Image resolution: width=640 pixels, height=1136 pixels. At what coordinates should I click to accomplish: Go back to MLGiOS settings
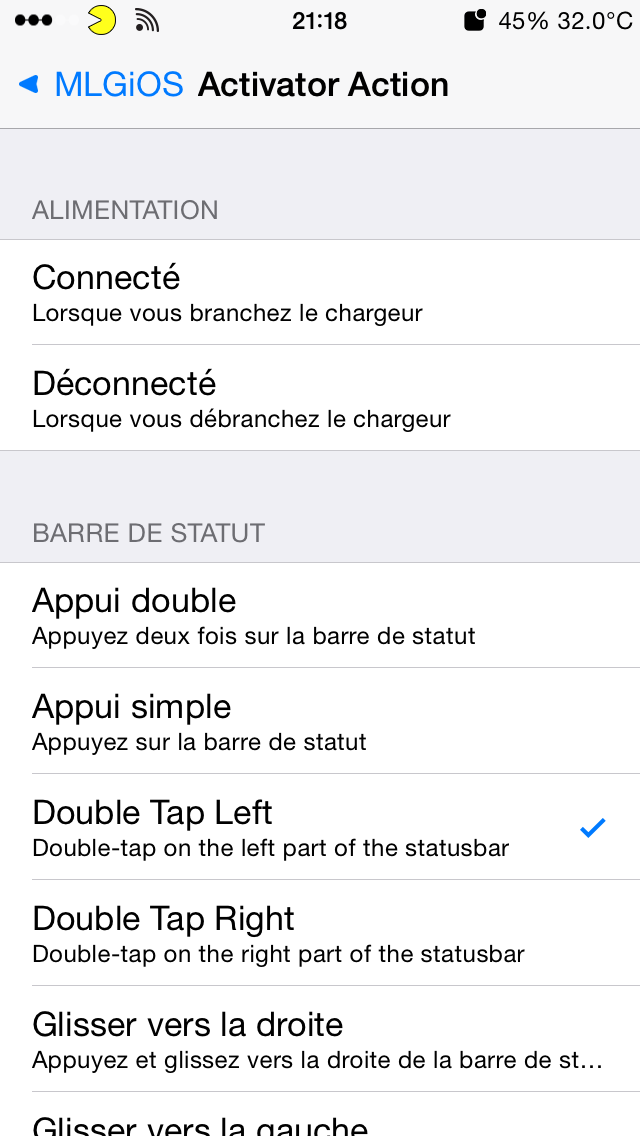(101, 85)
